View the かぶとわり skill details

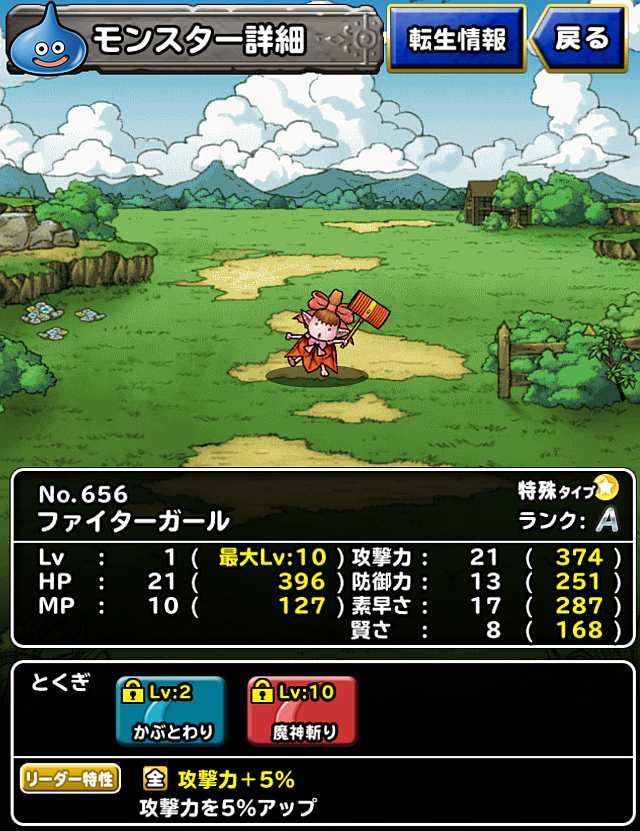169,709
